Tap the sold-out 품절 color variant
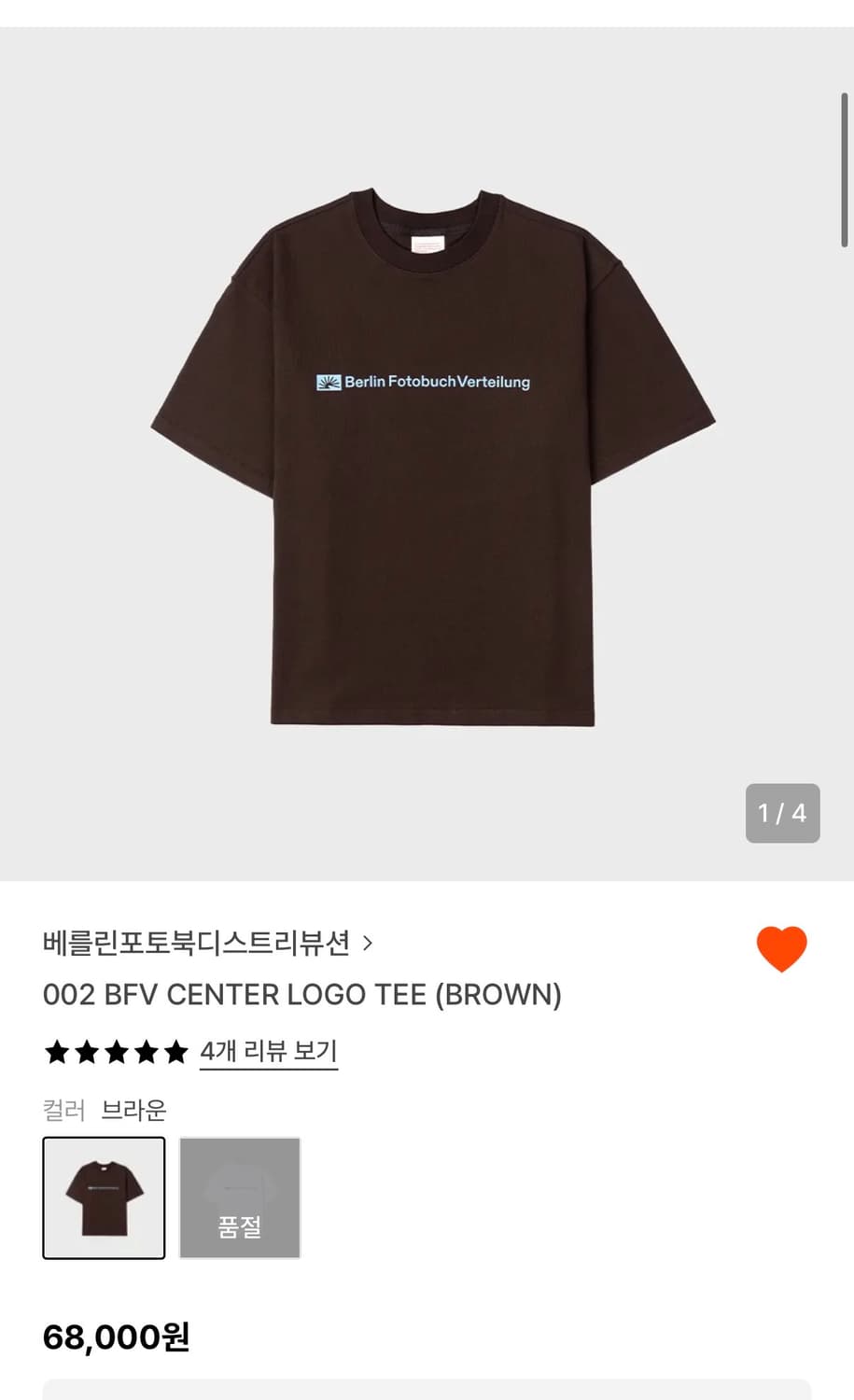854x1400 pixels. click(240, 1198)
